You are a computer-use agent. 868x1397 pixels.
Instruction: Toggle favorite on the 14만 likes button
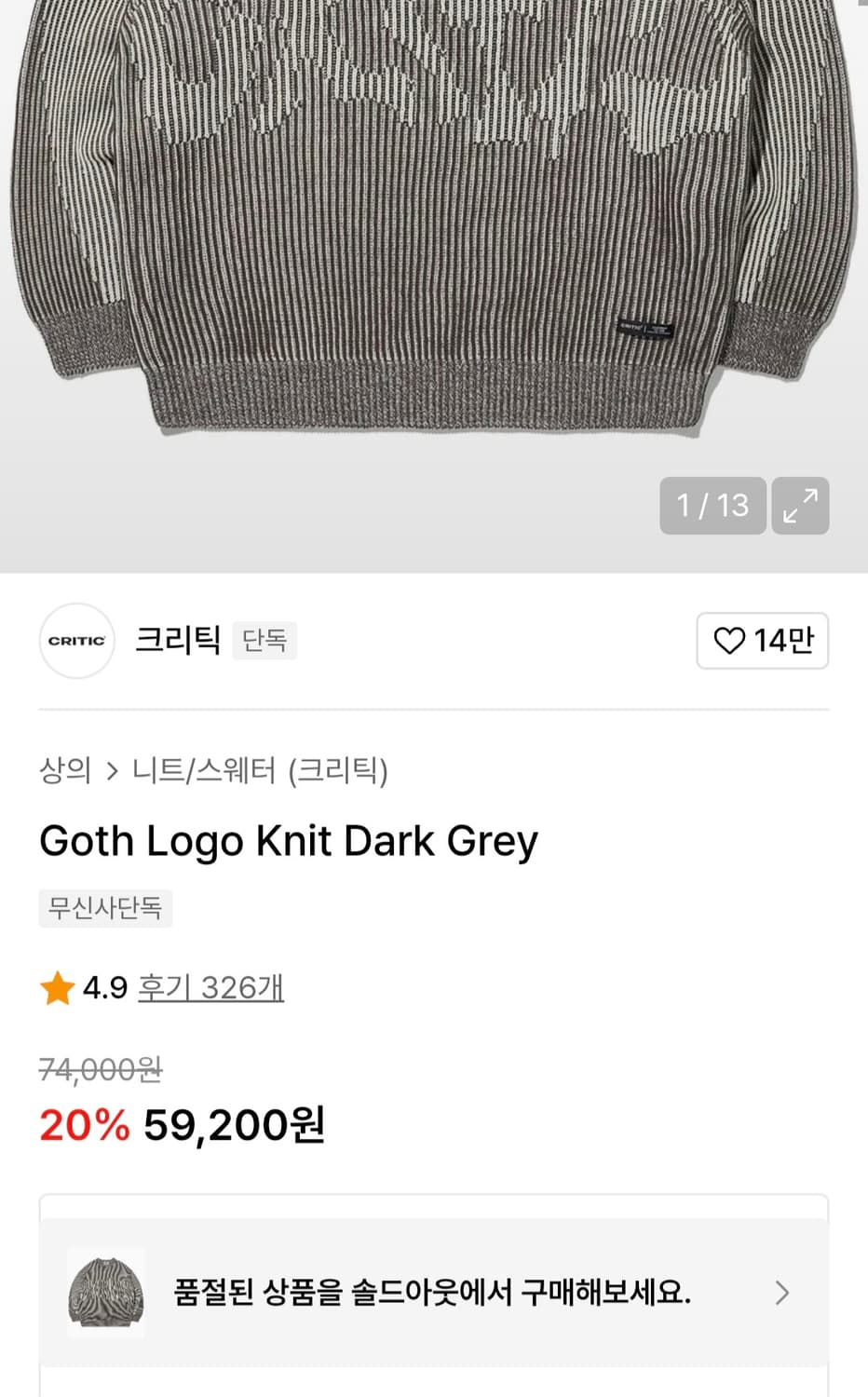point(762,641)
